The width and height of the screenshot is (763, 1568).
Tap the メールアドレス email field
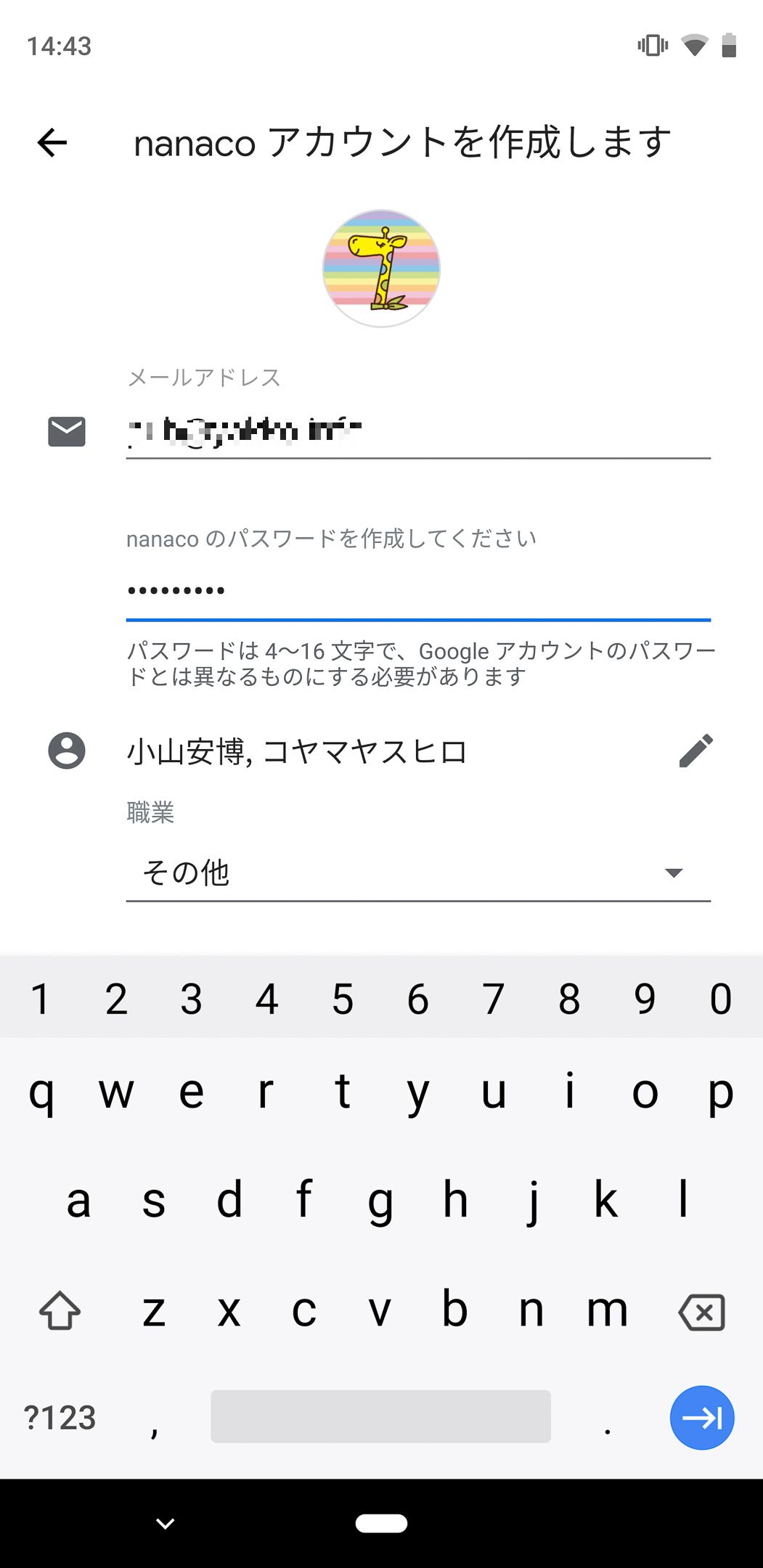click(x=418, y=431)
